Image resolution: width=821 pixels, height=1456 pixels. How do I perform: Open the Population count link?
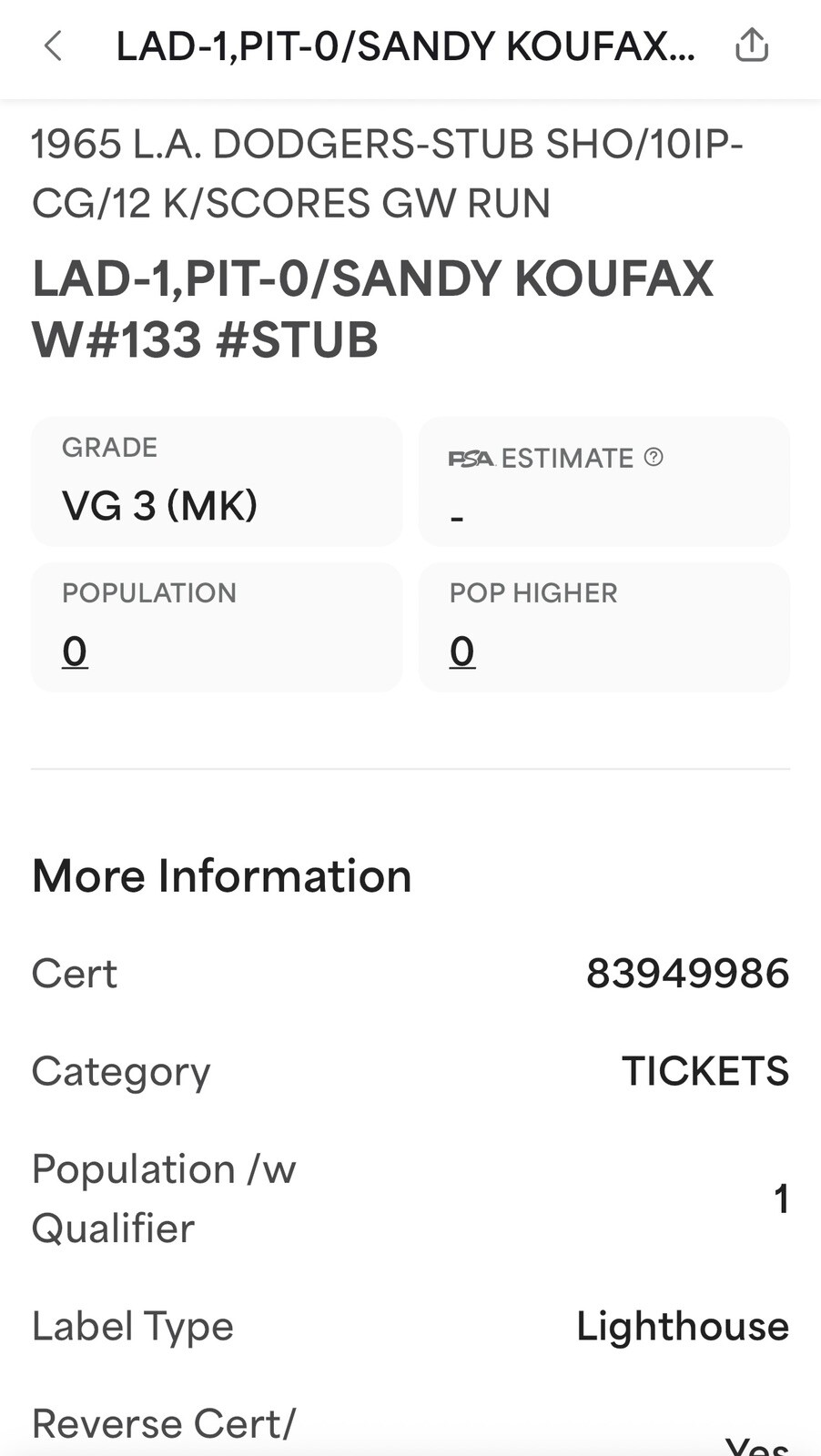(75, 652)
